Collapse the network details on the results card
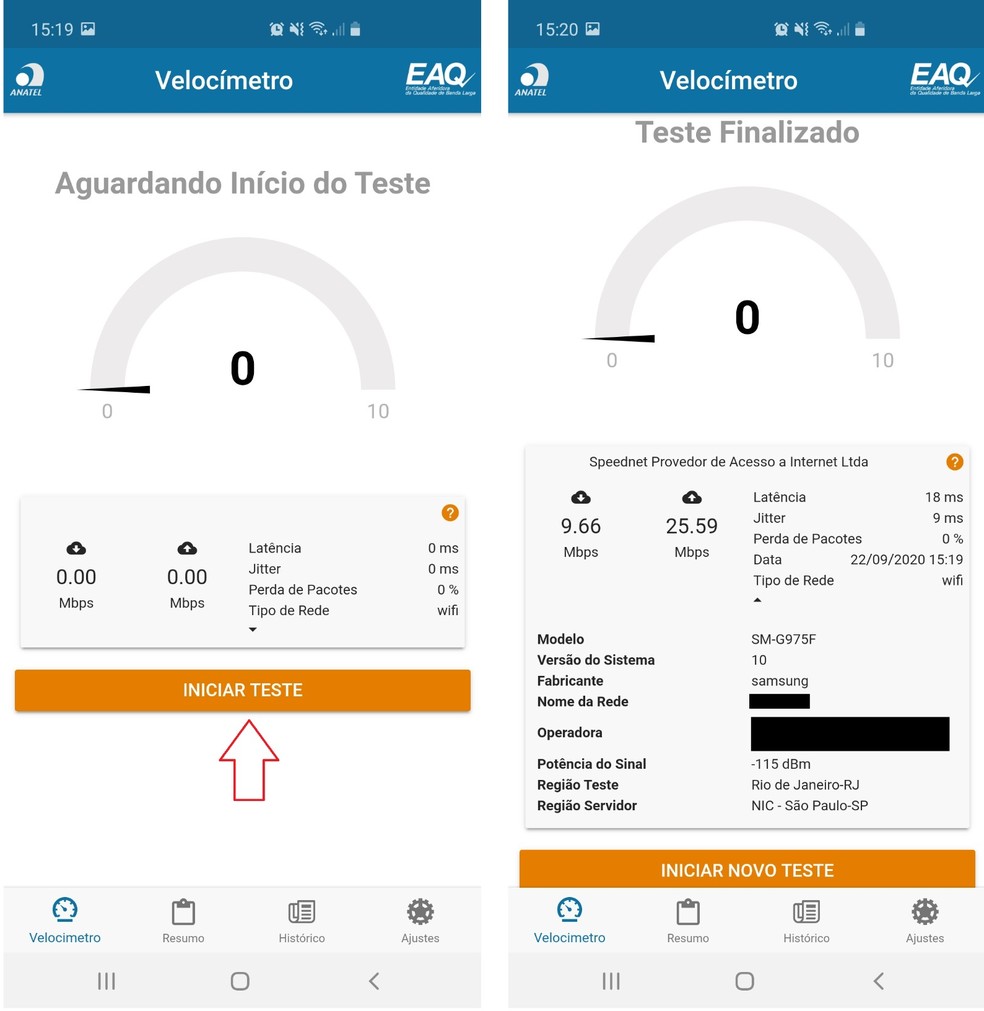984x1011 pixels. click(756, 599)
